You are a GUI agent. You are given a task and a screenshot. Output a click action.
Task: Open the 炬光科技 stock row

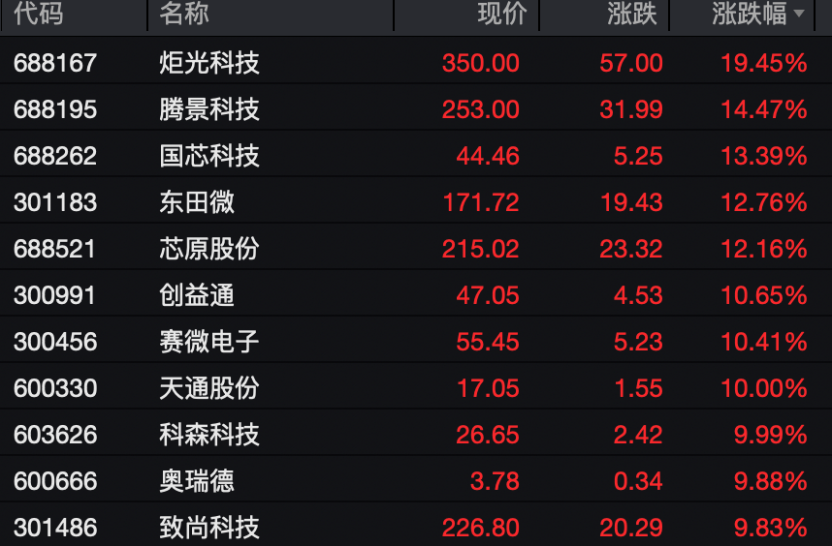pos(209,63)
